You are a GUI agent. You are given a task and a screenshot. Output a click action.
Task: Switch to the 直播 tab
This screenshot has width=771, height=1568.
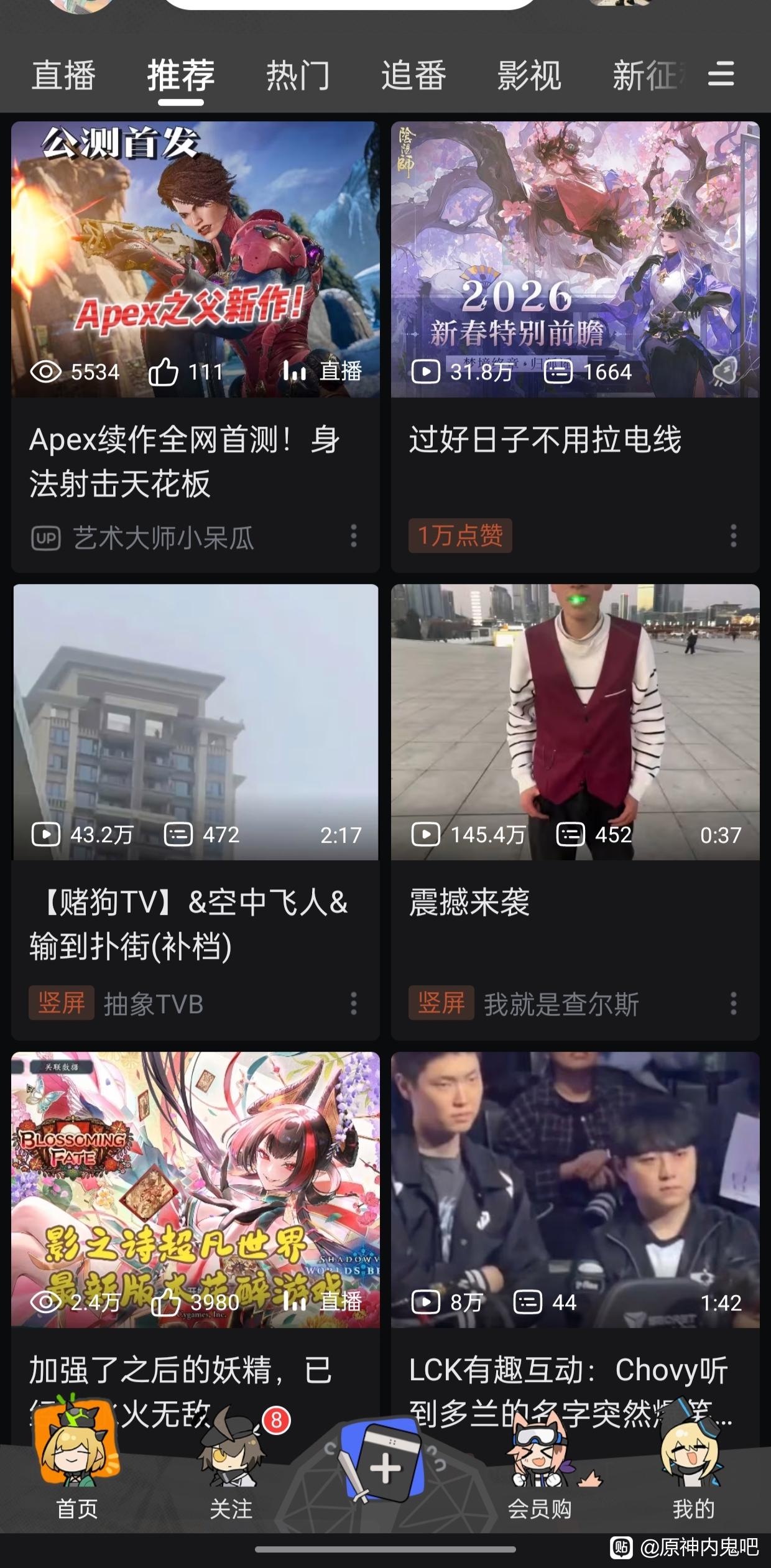[63, 76]
